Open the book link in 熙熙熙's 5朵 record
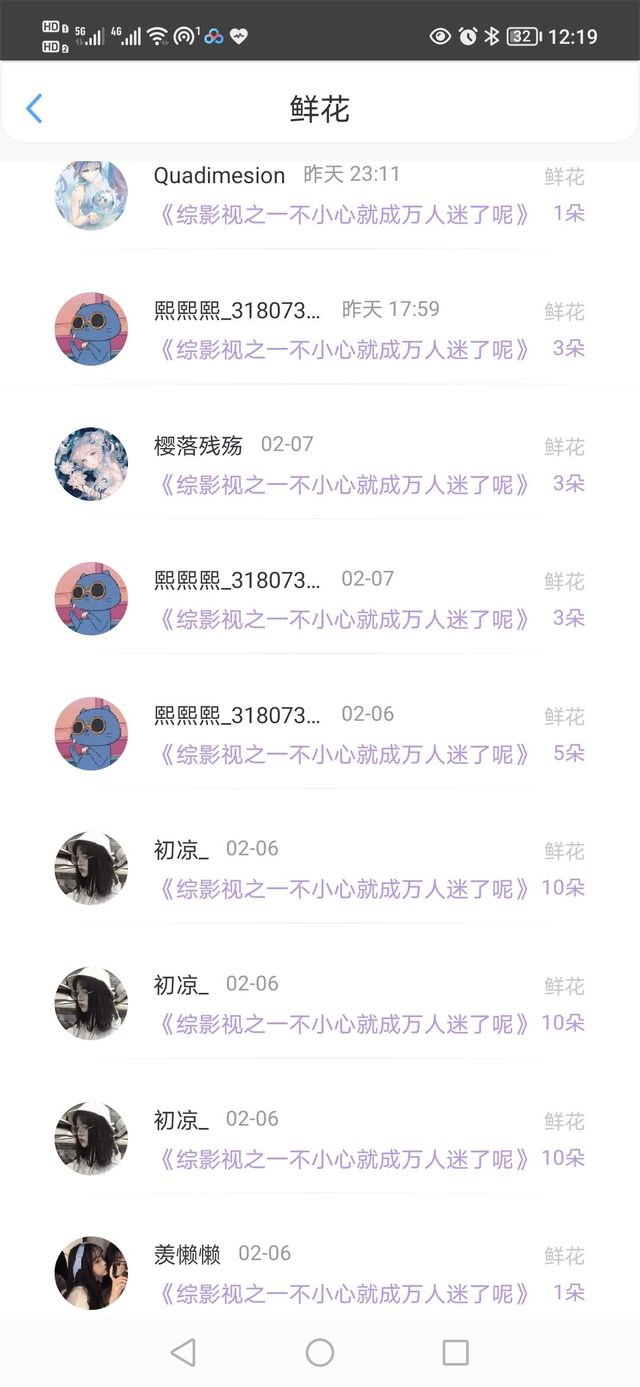Viewport: 640px width, 1387px height. 345,754
